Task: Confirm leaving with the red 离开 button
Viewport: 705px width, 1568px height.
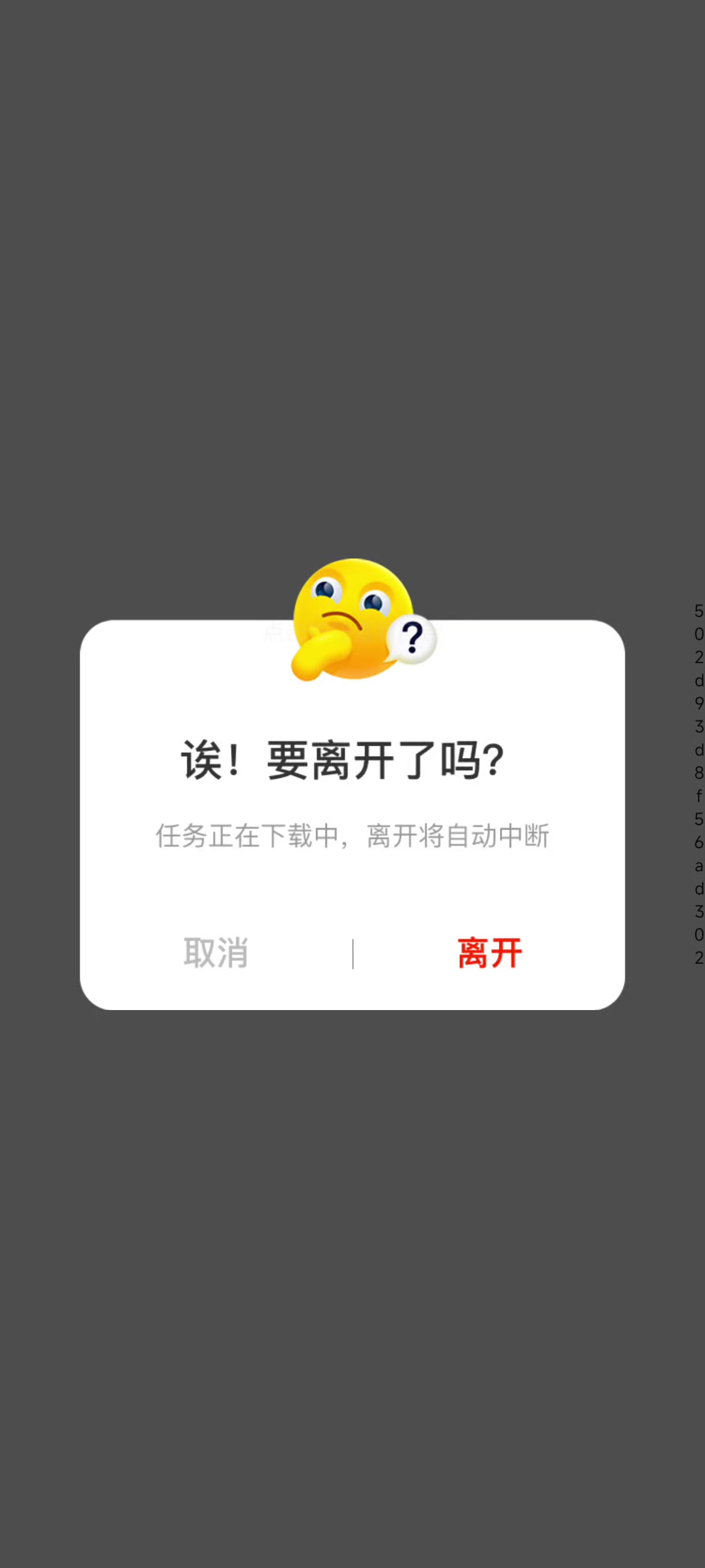Action: 489,953
